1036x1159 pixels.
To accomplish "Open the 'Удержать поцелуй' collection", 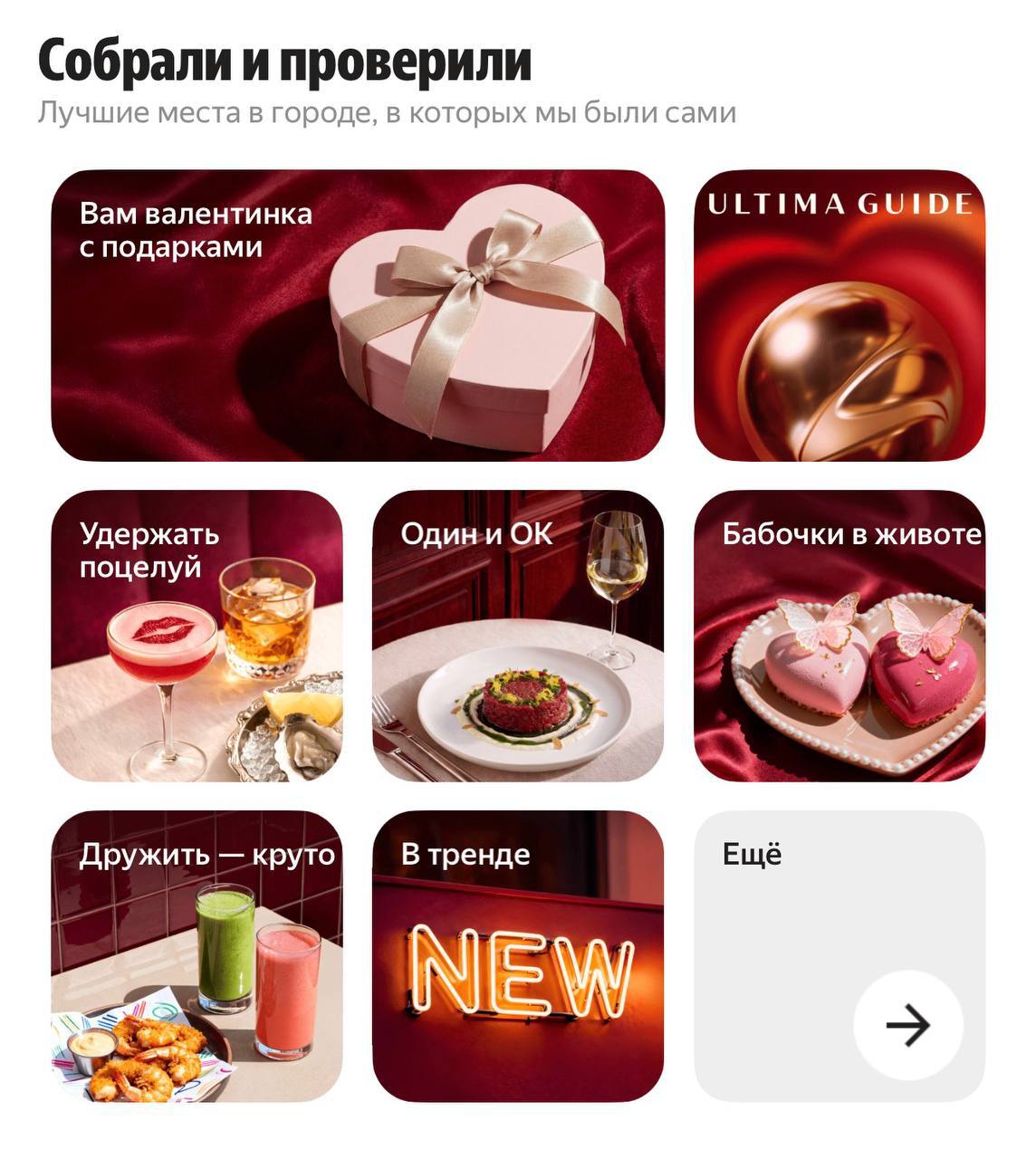I will click(x=197, y=636).
